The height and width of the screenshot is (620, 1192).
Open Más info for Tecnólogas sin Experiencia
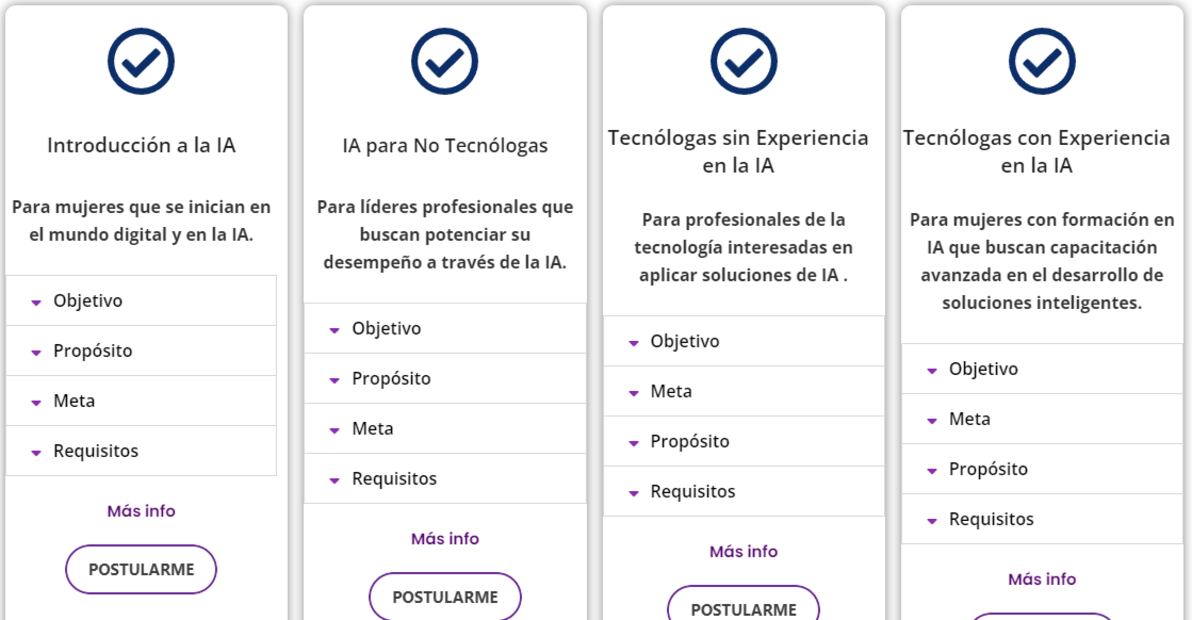(x=743, y=551)
